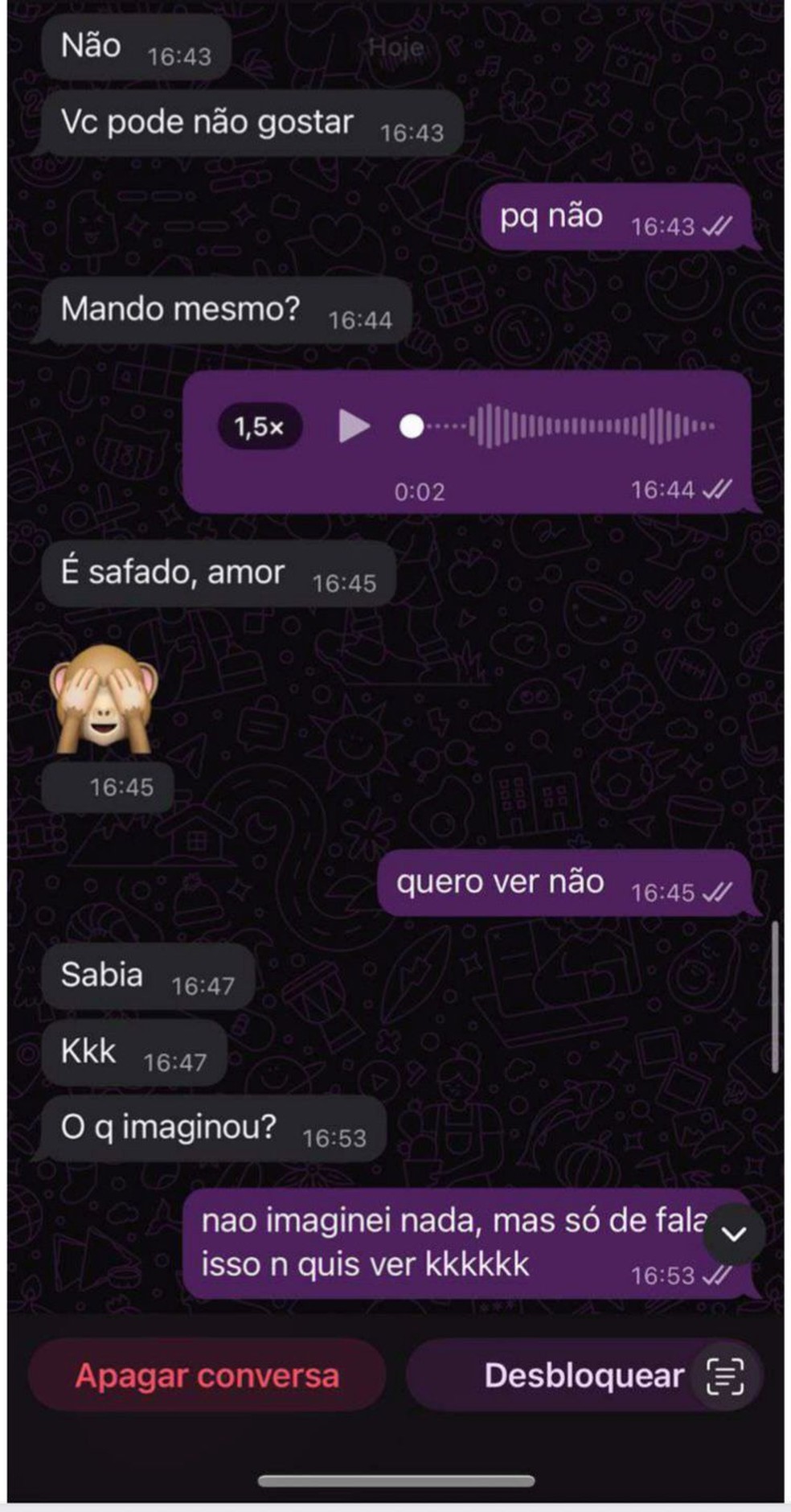Play the 0:02 voice message
The width and height of the screenshot is (791, 1512).
(354, 426)
